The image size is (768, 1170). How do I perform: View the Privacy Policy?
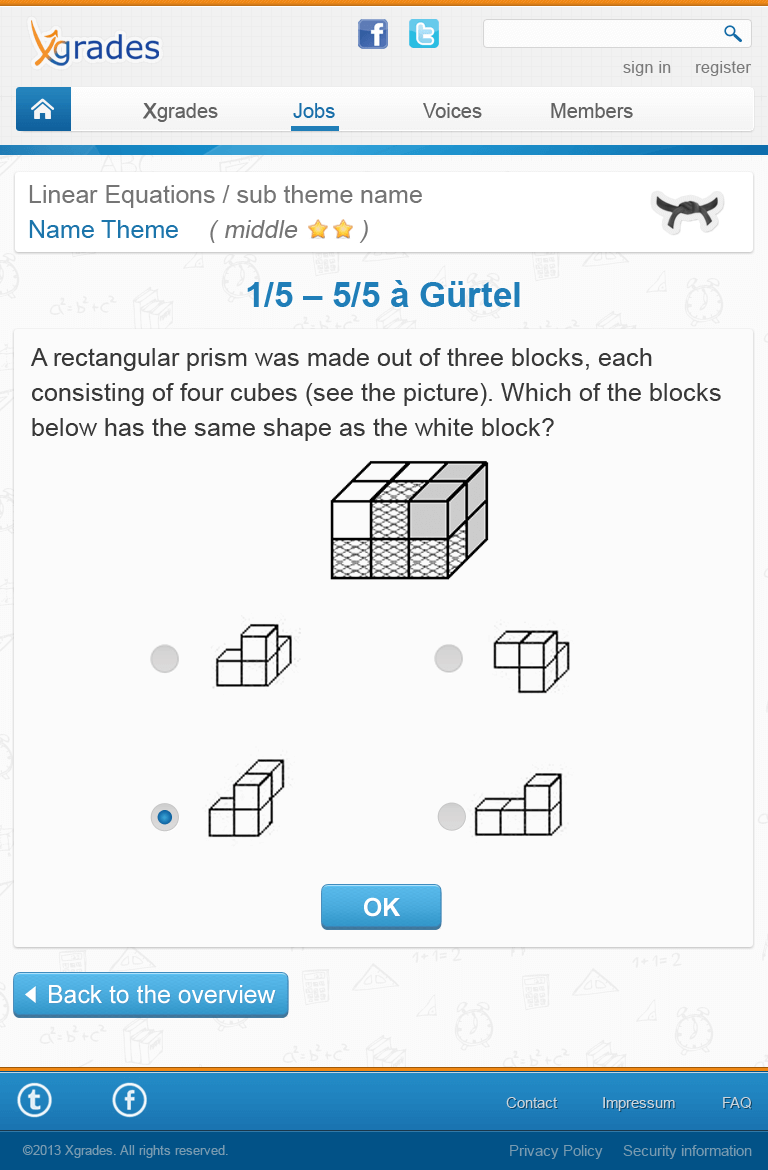[555, 1151]
